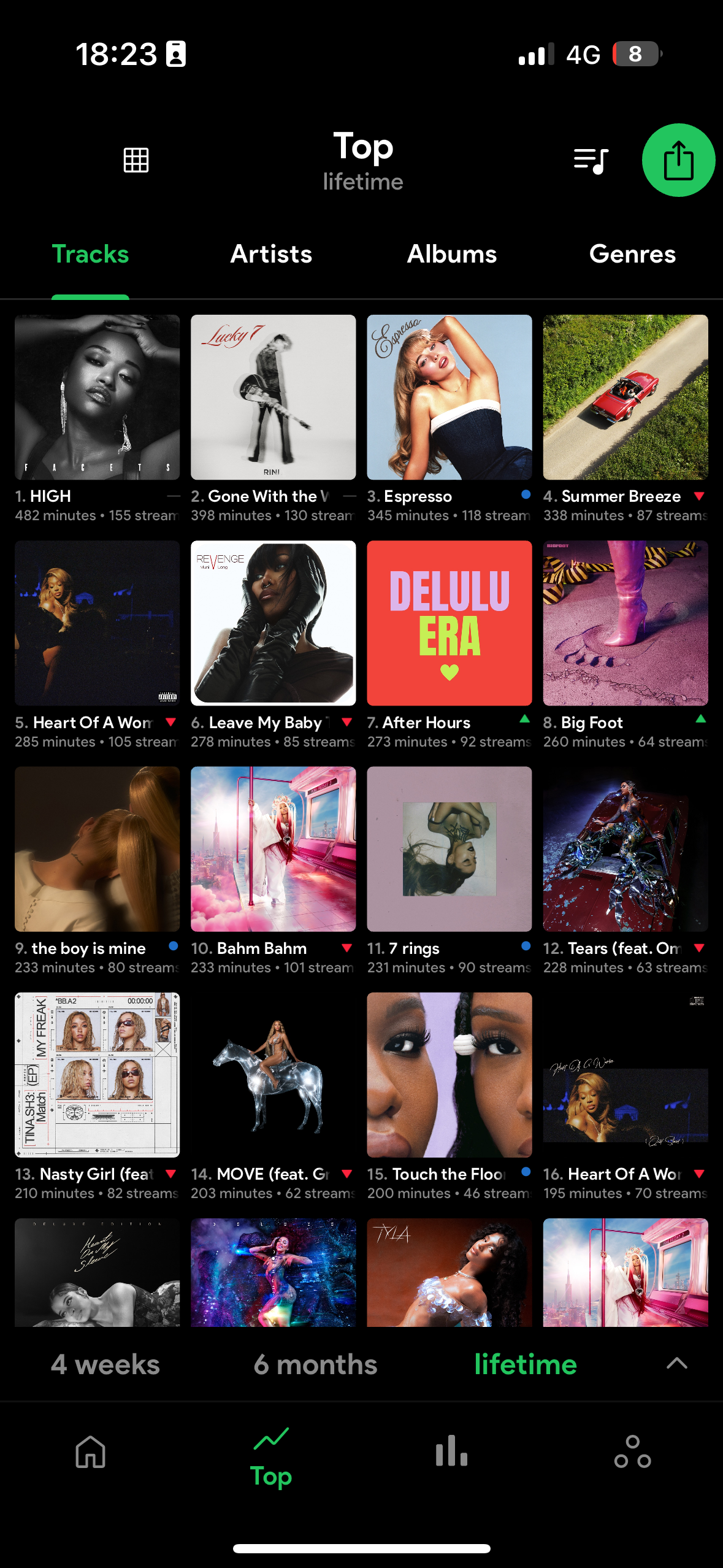This screenshot has height=1568, width=723.
Task: Expand the time range chevron
Action: pos(677,1363)
